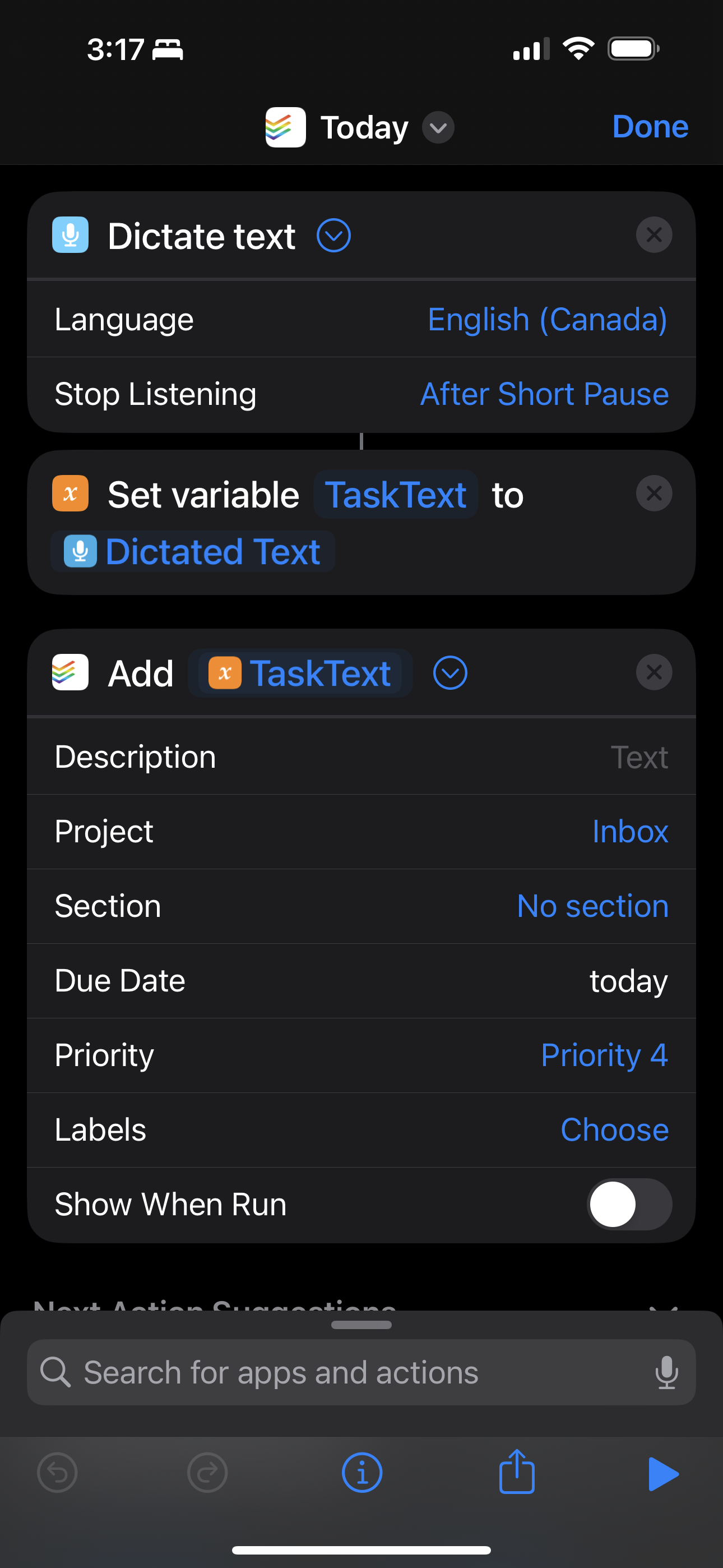723x1568 pixels.
Task: Change the Priority 4 setting
Action: click(604, 1055)
